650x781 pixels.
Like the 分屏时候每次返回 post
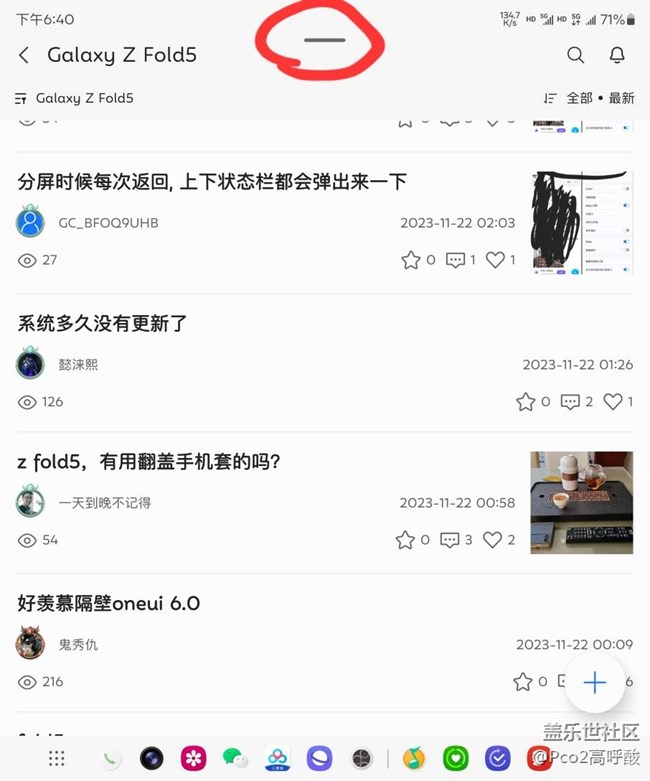click(x=495, y=260)
